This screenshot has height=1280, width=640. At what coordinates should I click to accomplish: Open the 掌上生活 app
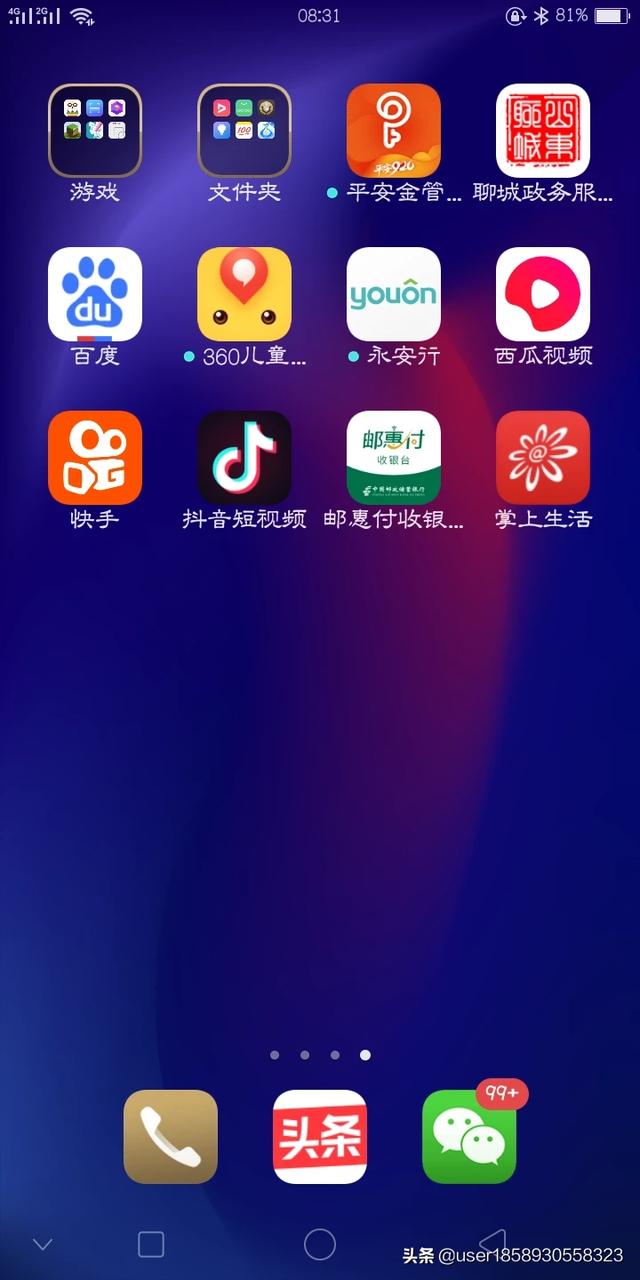coord(543,457)
